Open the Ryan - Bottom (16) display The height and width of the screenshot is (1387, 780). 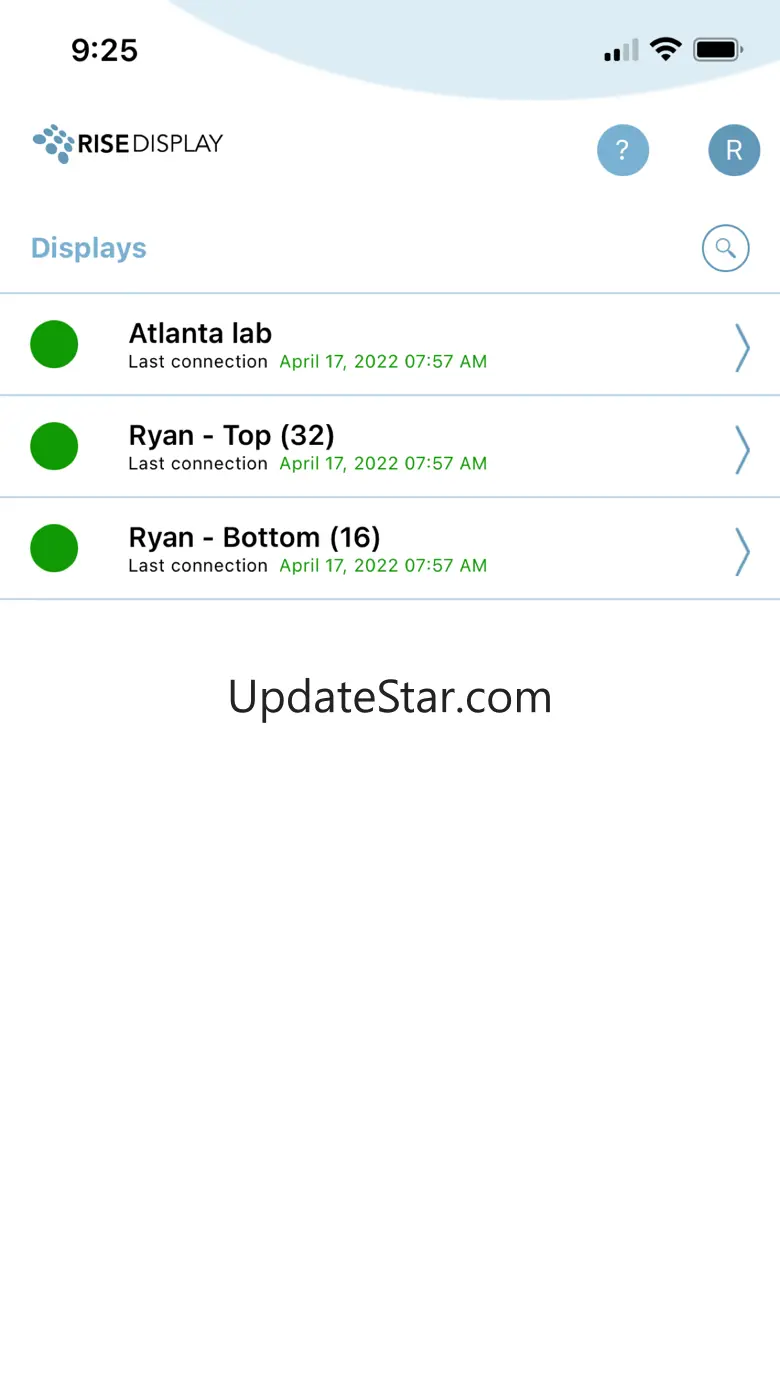pos(389,549)
